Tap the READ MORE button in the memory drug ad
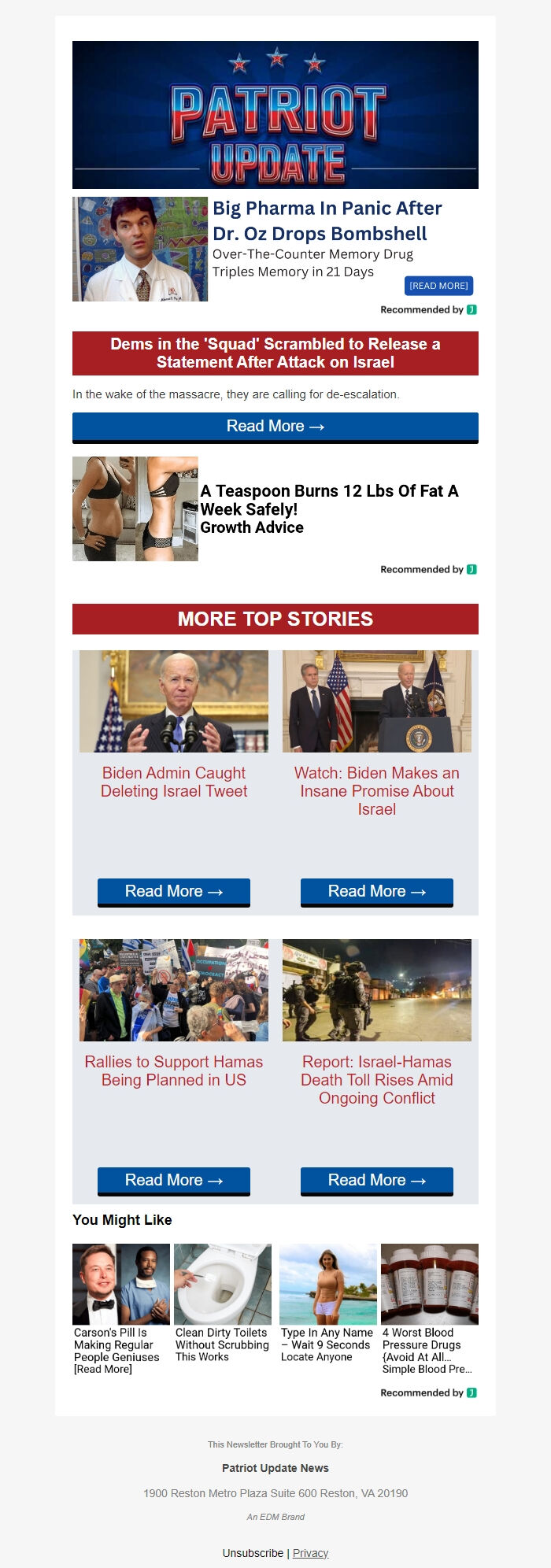 [438, 286]
